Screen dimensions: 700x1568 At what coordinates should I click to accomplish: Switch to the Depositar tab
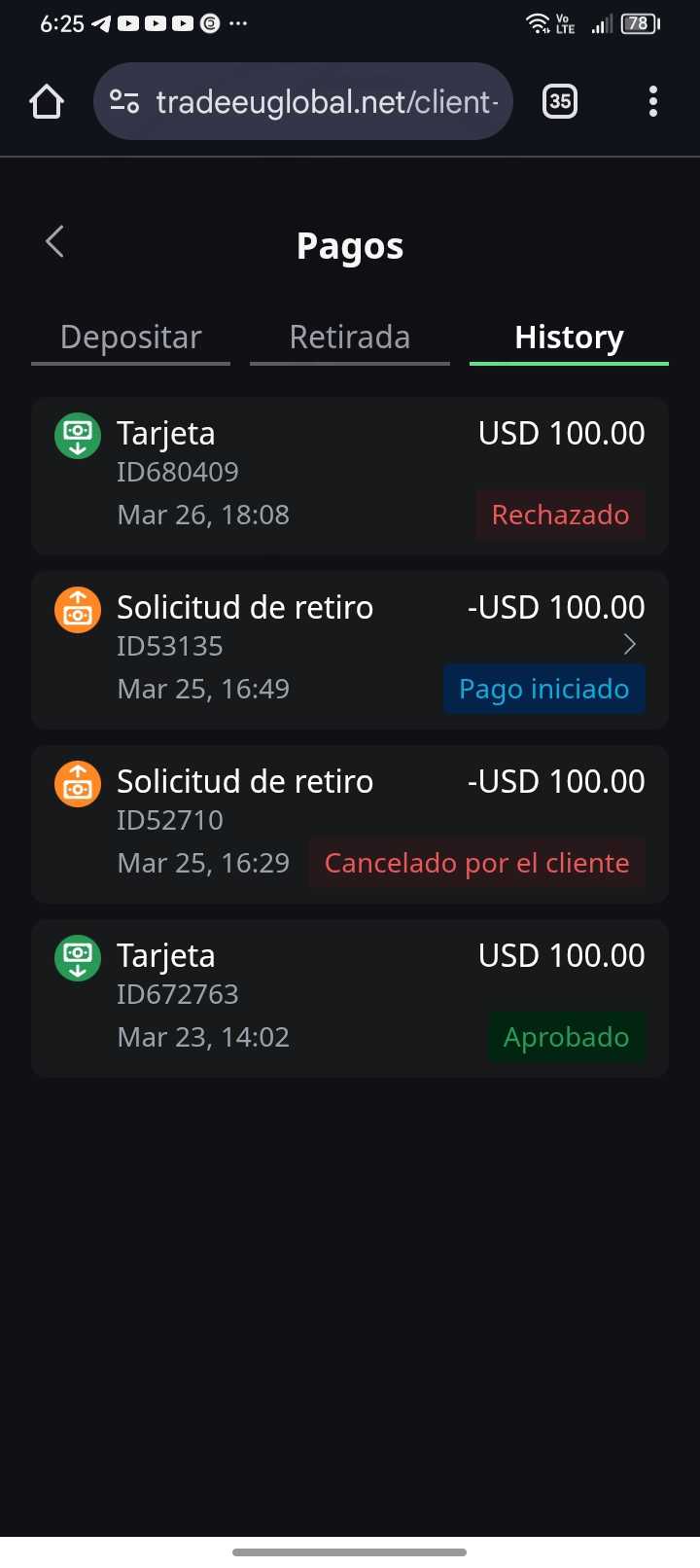coord(130,338)
